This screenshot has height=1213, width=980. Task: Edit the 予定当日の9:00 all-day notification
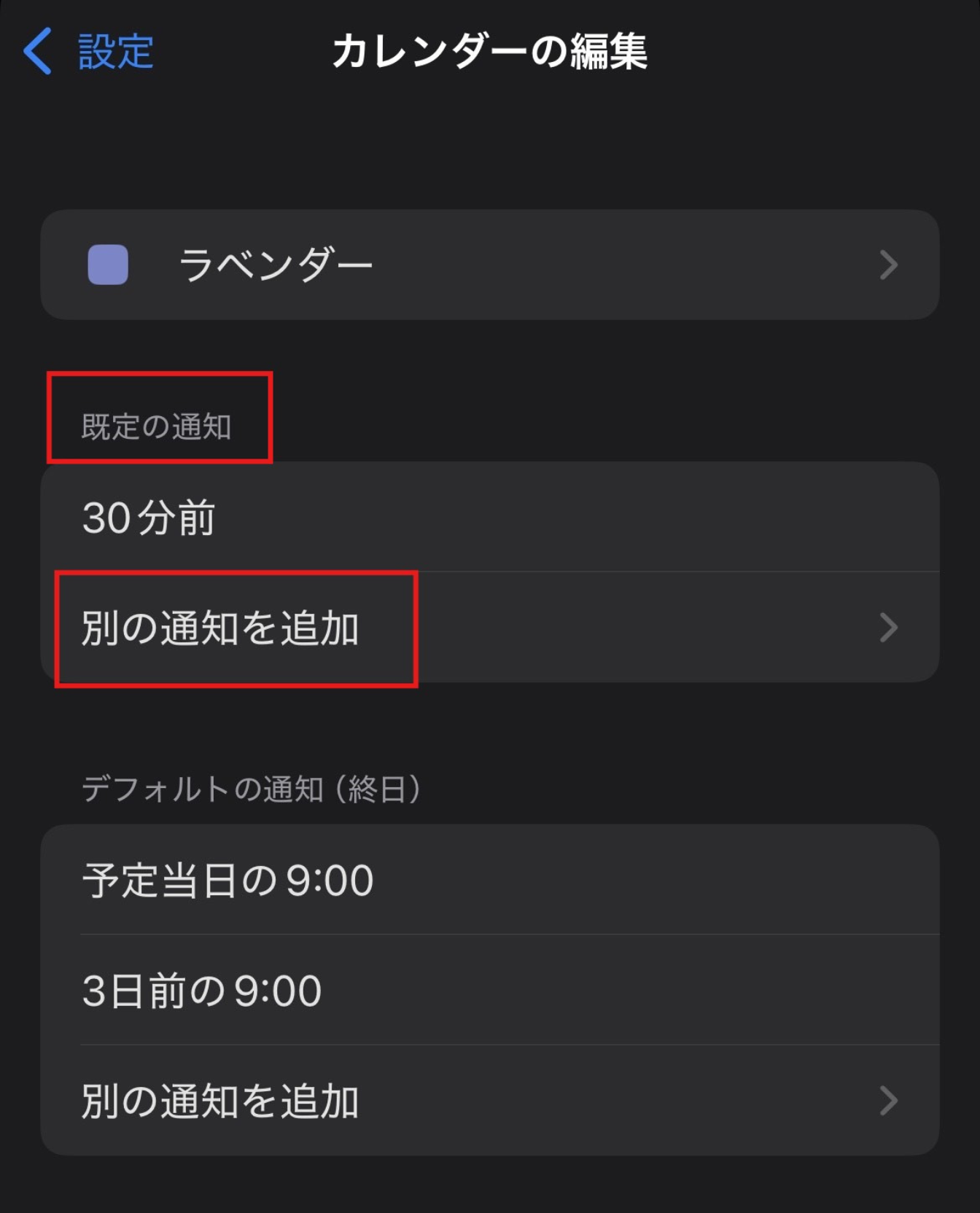point(489,880)
